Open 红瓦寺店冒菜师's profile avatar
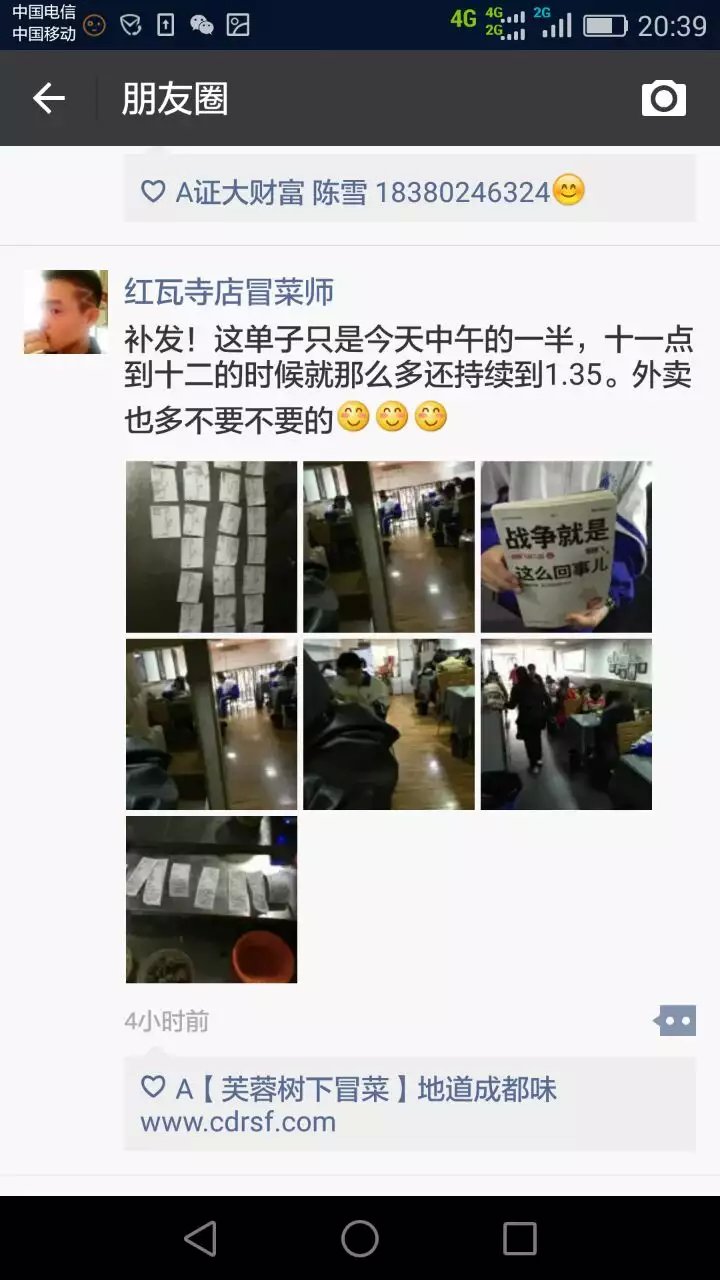Screen dimensions: 720x1280 click(66, 312)
